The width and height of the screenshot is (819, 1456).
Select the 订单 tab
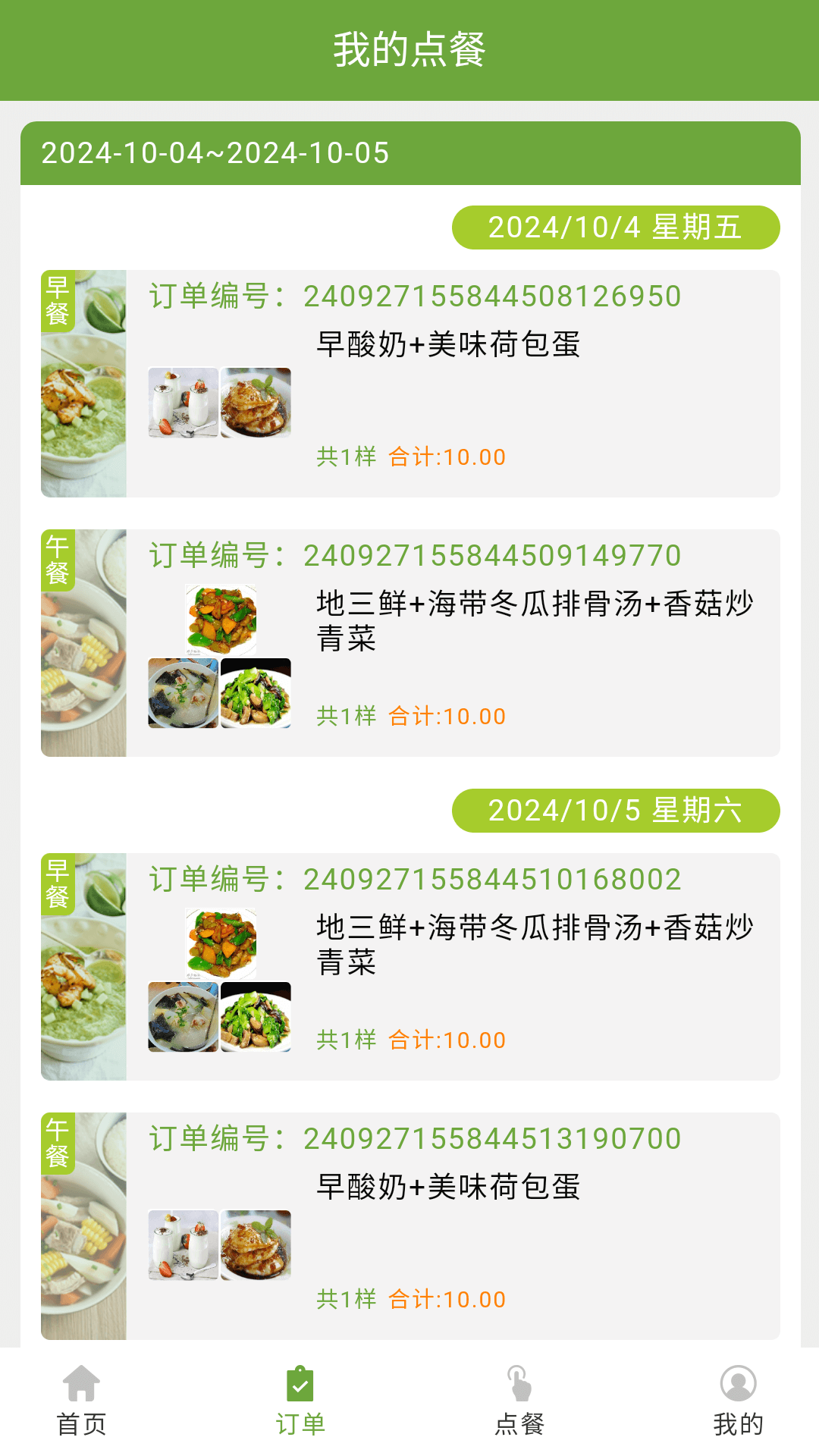(300, 1401)
